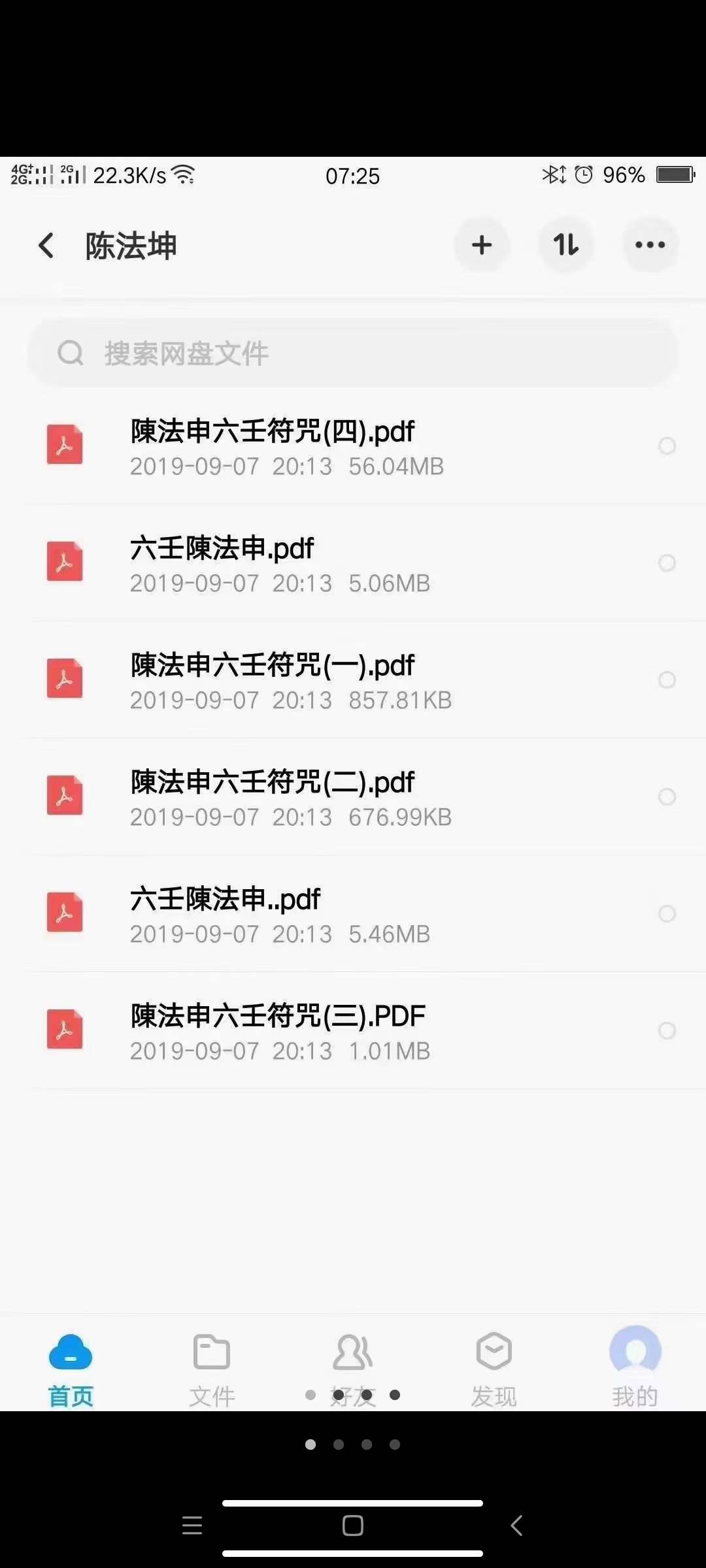The height and width of the screenshot is (1568, 706).
Task: Open the sort order options
Action: point(566,245)
